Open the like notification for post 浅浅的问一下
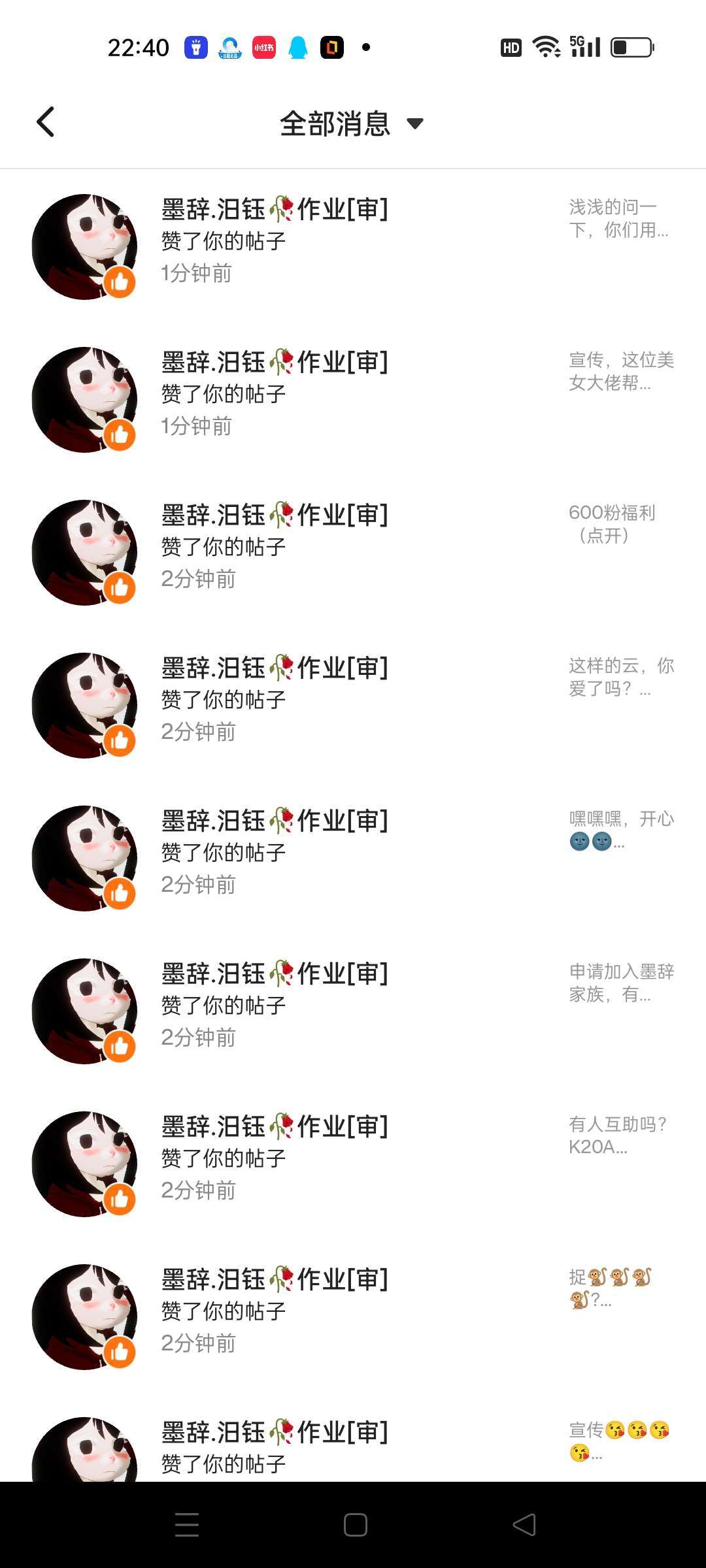 (x=353, y=246)
